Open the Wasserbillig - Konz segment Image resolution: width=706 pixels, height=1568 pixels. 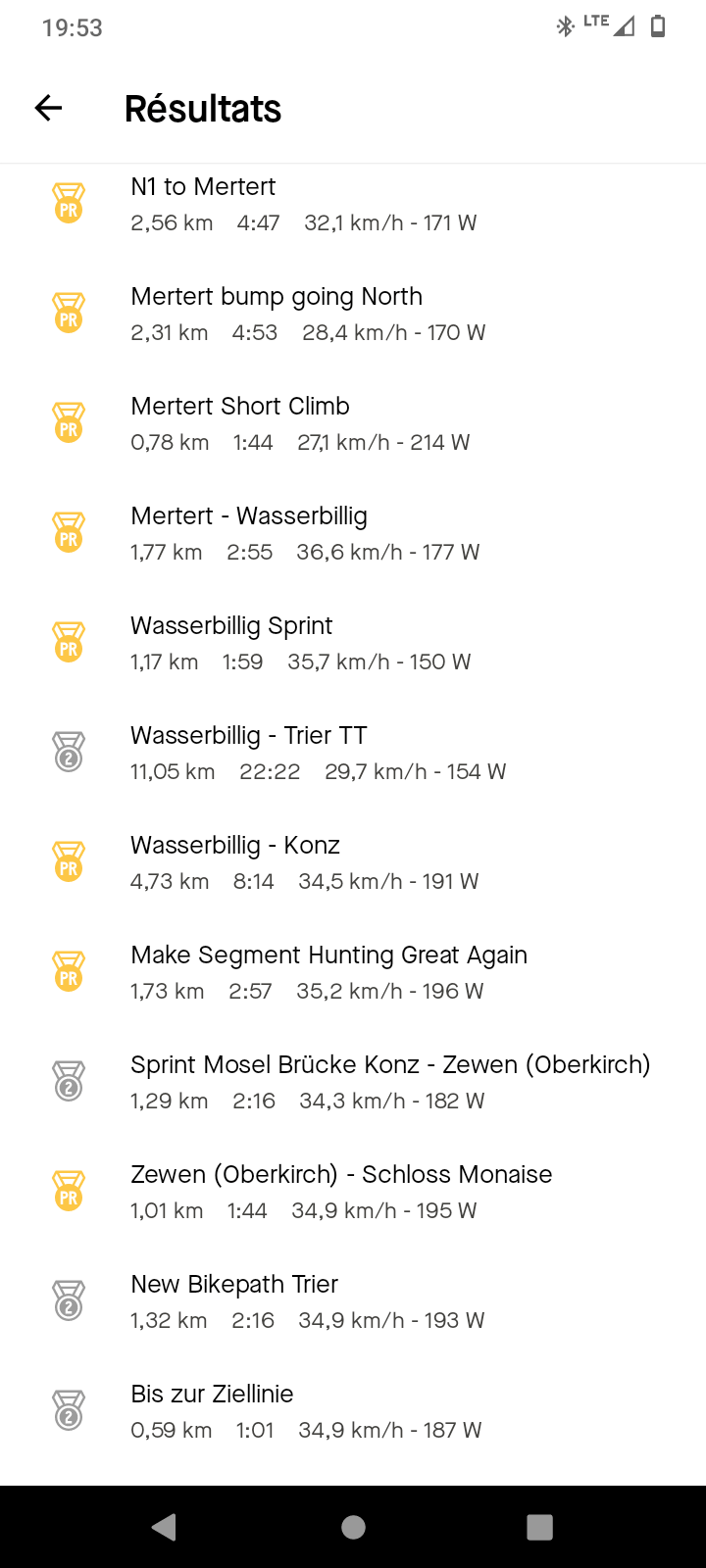click(x=353, y=862)
